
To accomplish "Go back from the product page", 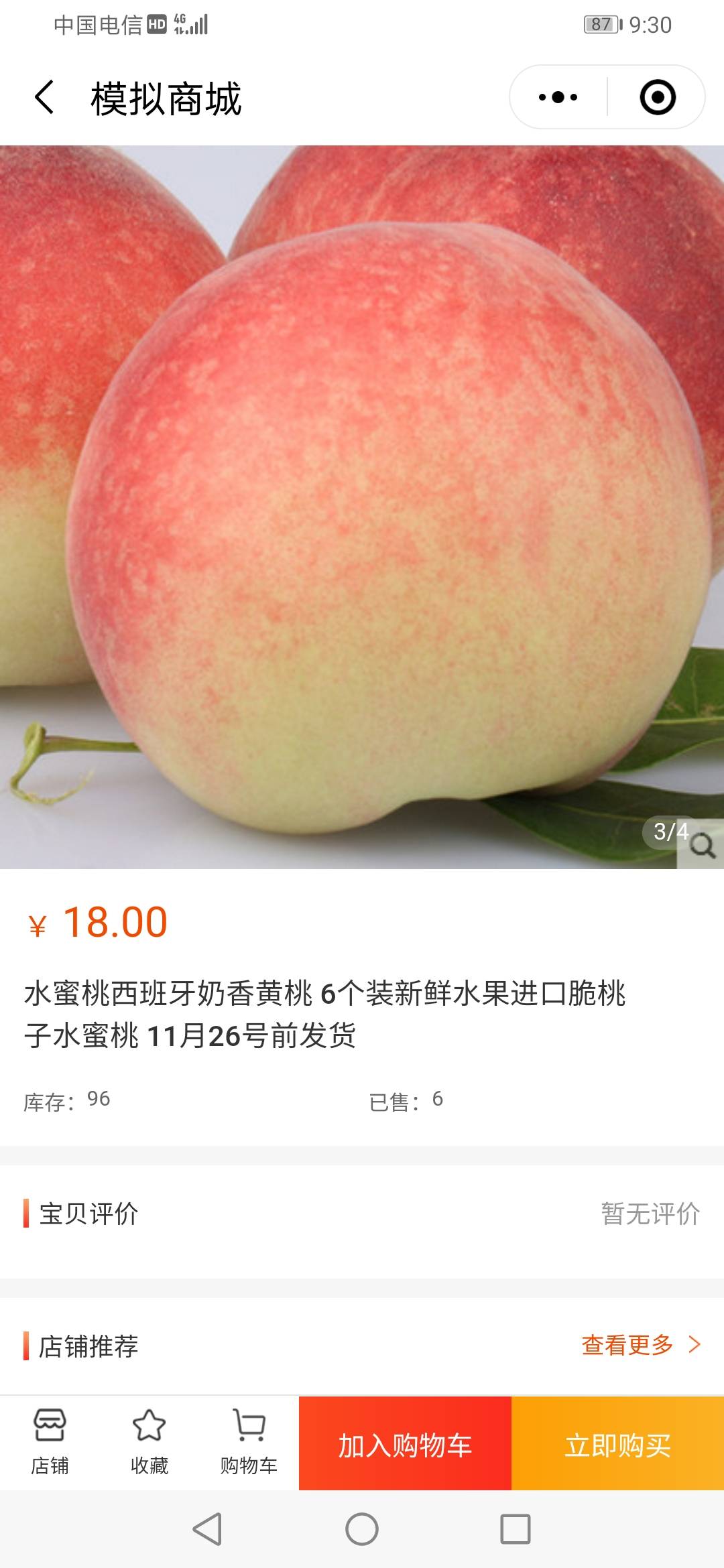I will (44, 98).
